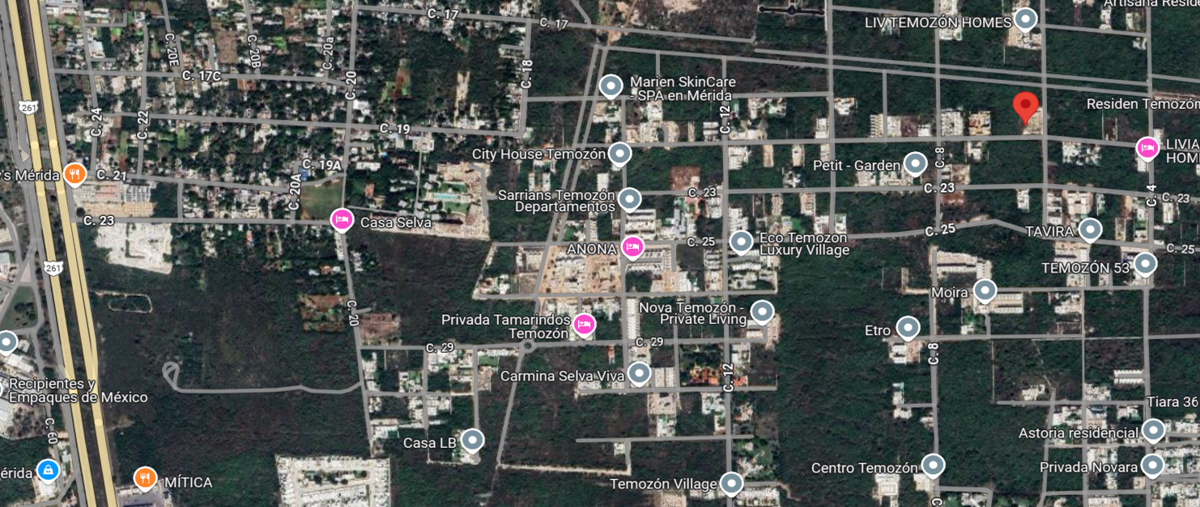Select the LIV TEMOZÓN HOMES pin
Screen dimensions: 1200x507
(1025, 20)
